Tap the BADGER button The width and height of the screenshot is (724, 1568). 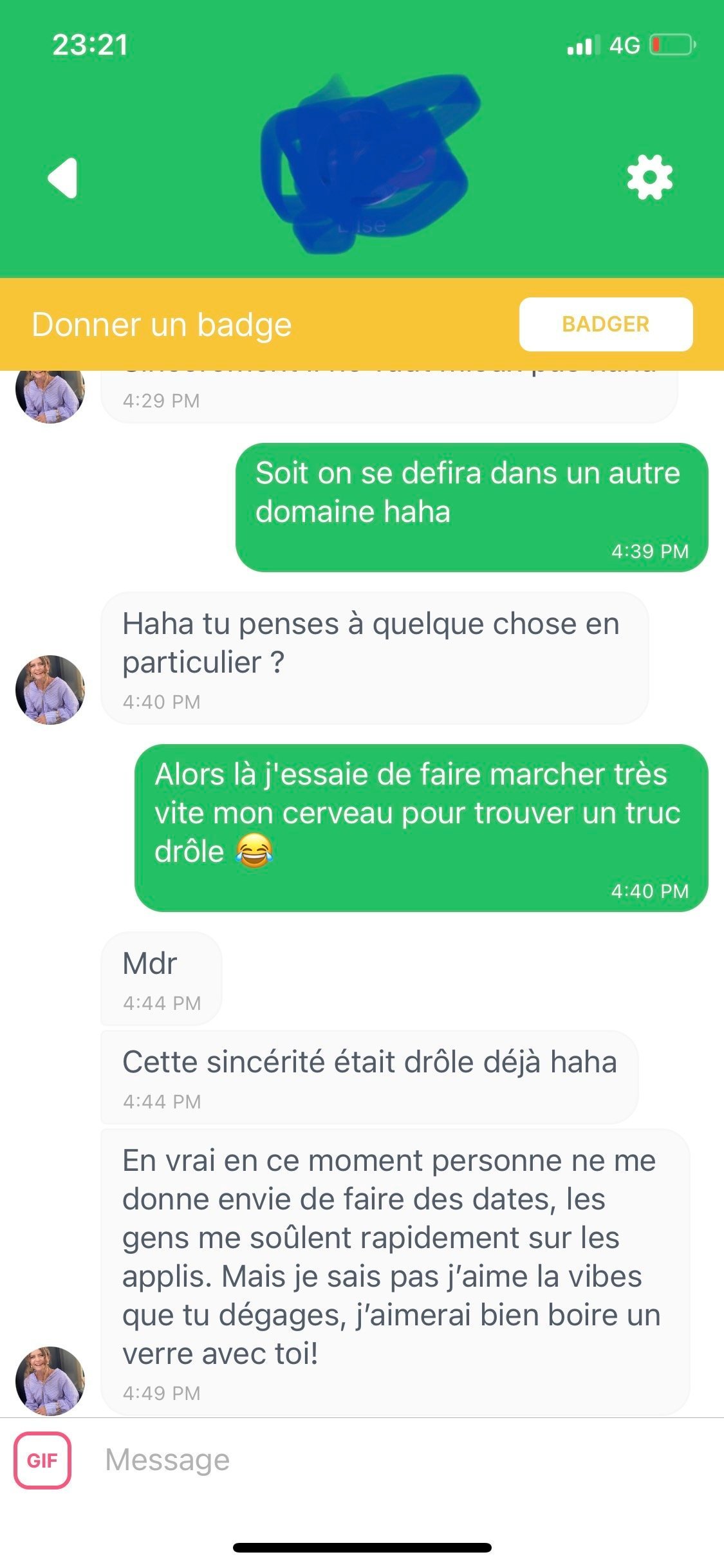pos(606,324)
